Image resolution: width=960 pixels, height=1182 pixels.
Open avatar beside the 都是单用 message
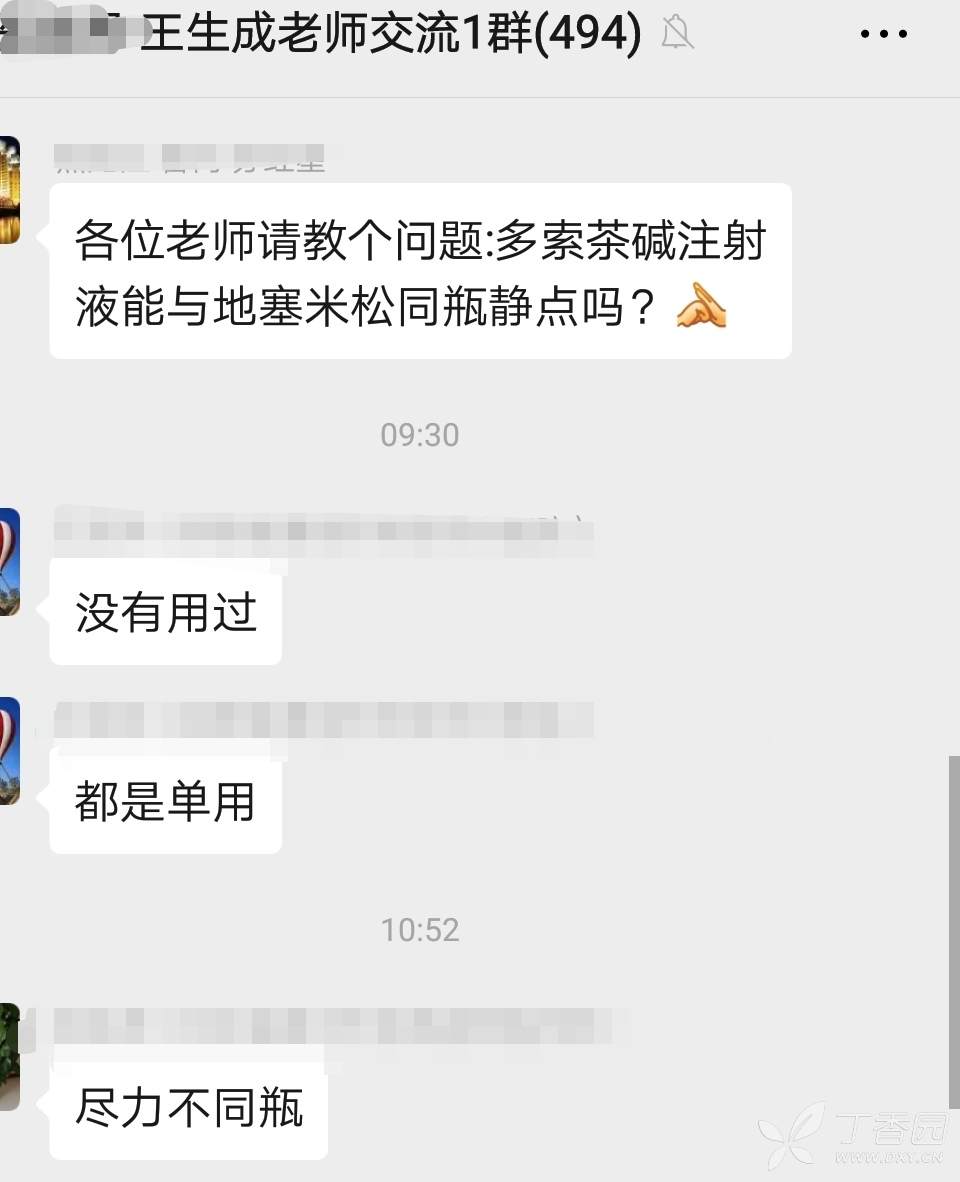click(9, 750)
